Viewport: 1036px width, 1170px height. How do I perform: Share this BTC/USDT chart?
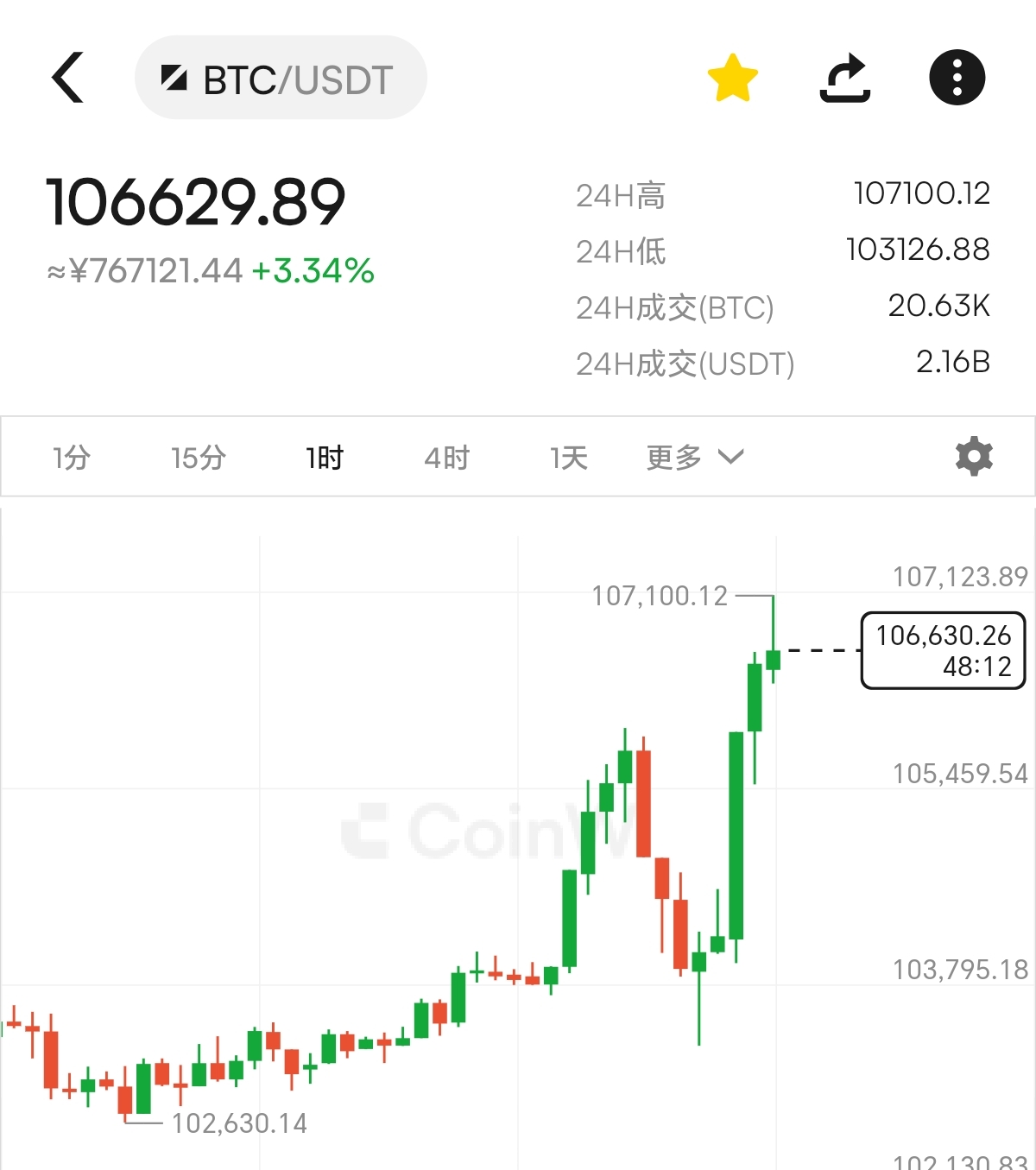[x=844, y=78]
